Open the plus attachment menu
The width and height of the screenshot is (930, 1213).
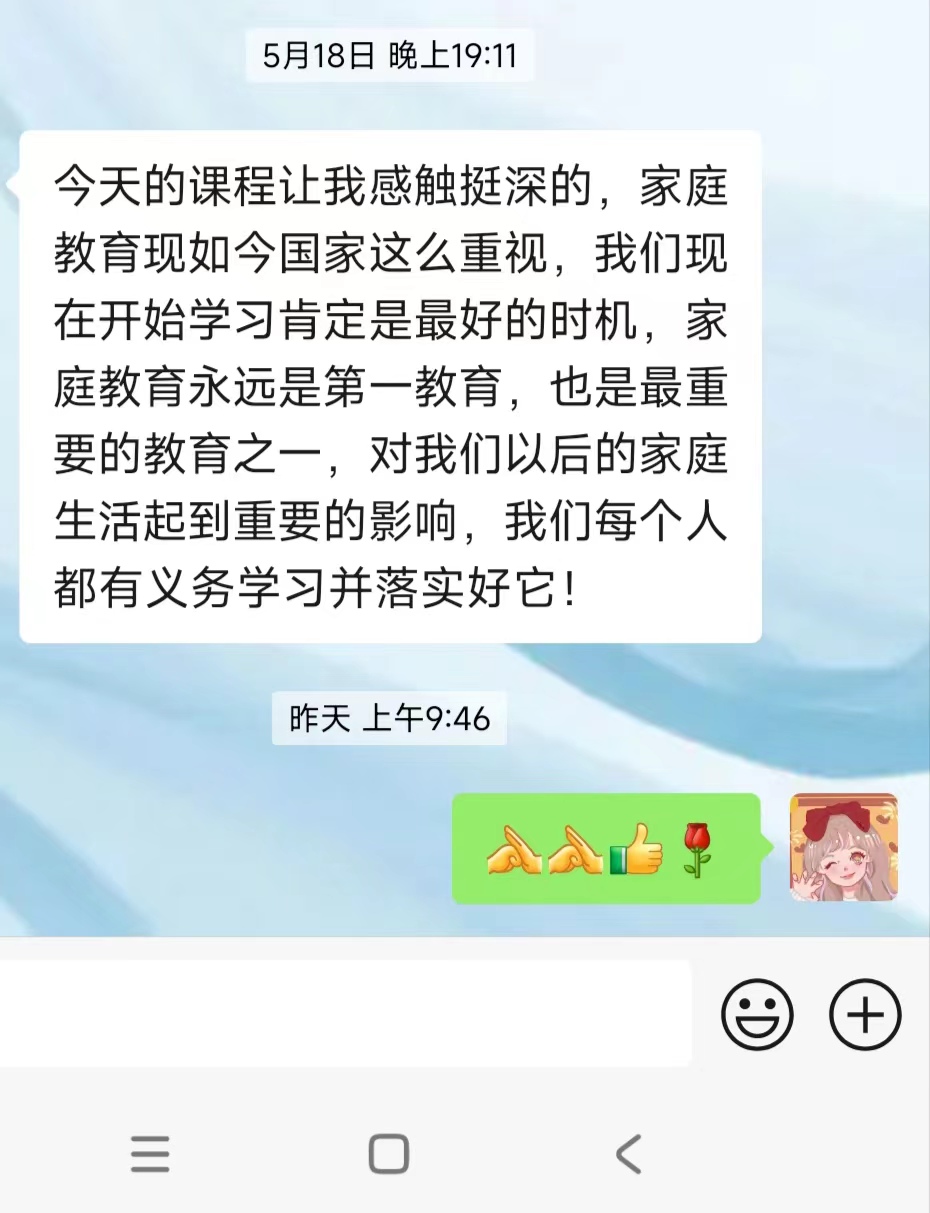865,1014
